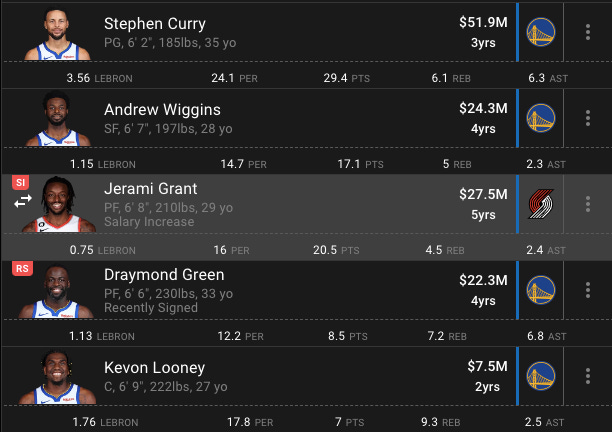612x432 pixels.
Task: Open Stephen Curry's overflow menu
Action: coord(588,33)
